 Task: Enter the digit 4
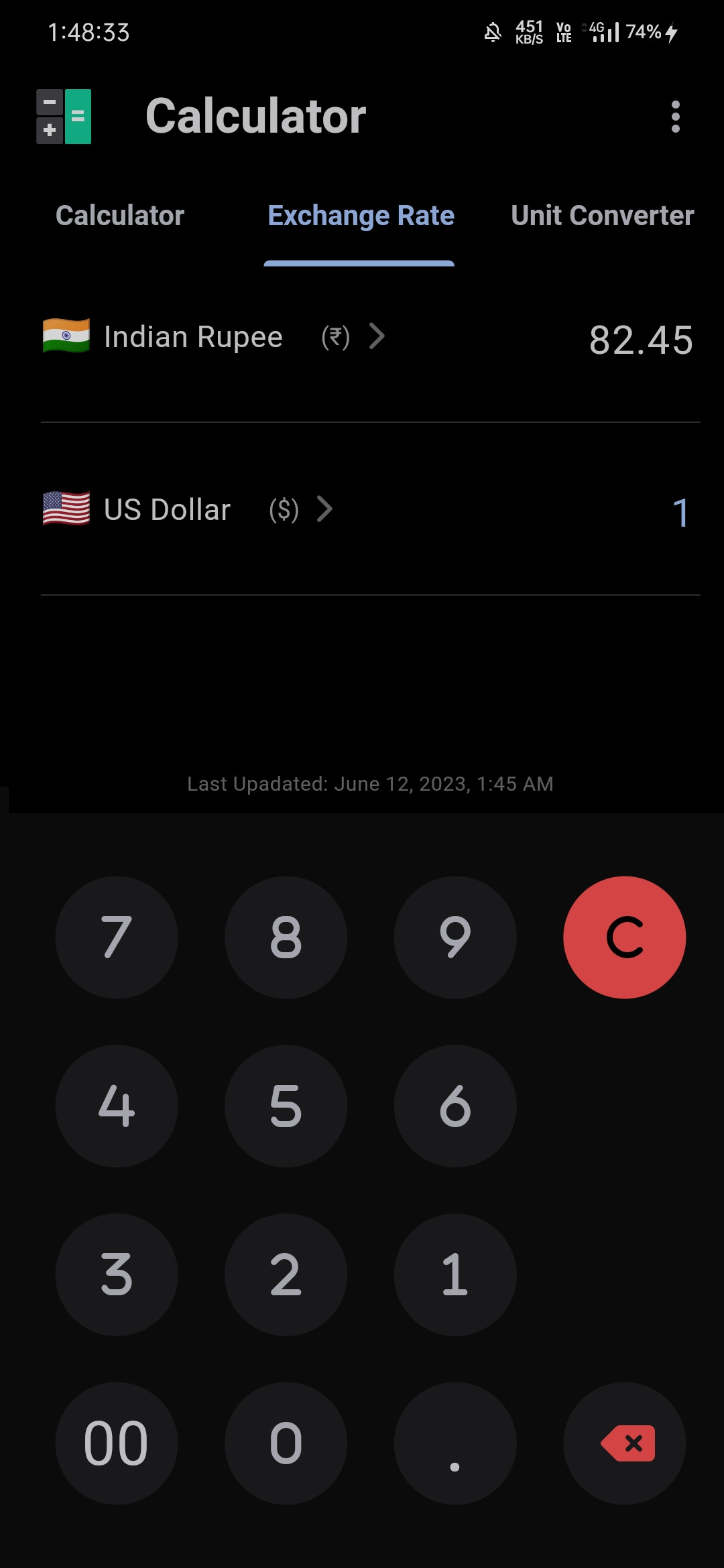[117, 1106]
